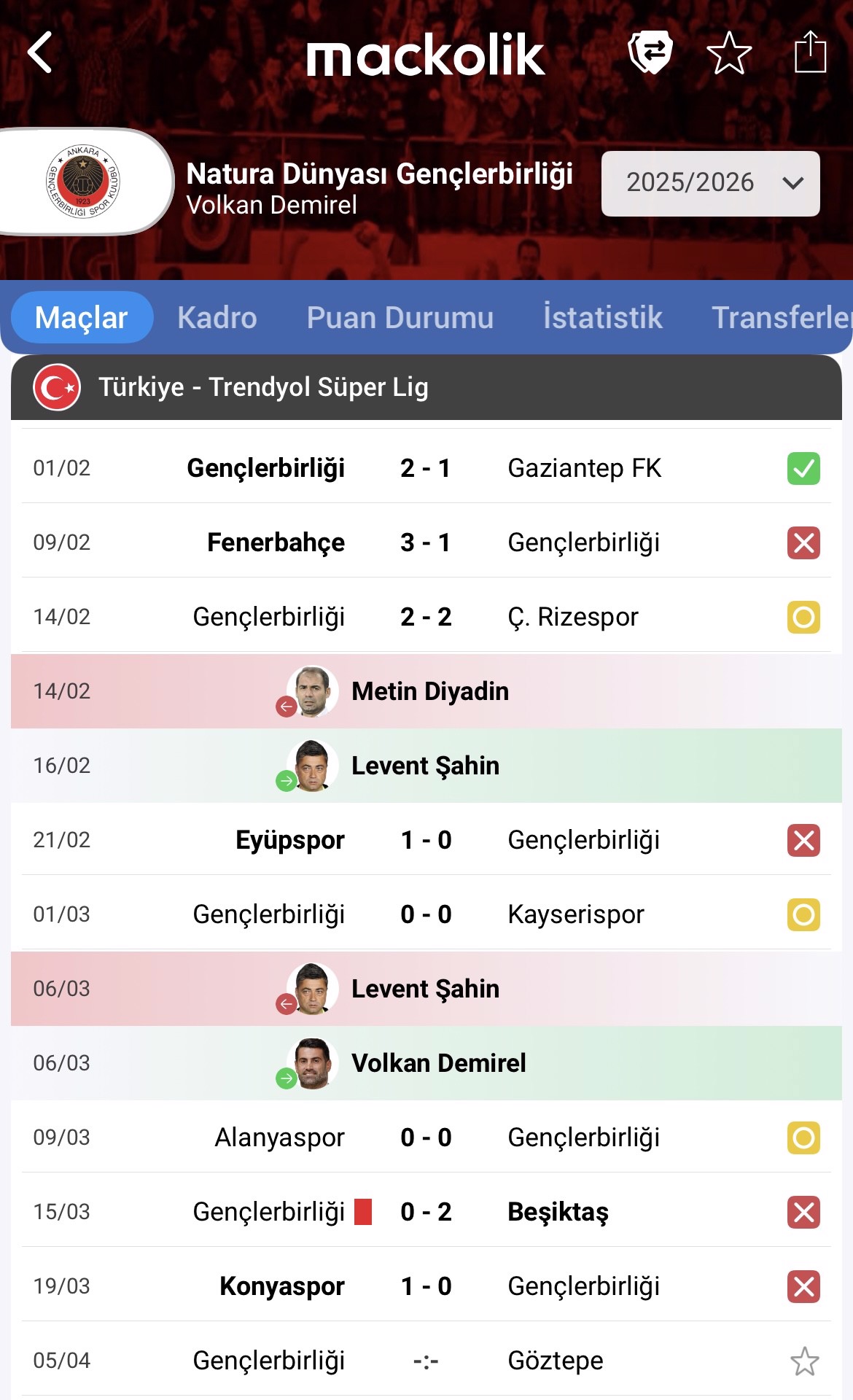Image resolution: width=853 pixels, height=1400 pixels.
Task: Open the Gençlerbirliği 2-1 Gaziantep FK match
Action: pyautogui.click(x=426, y=468)
